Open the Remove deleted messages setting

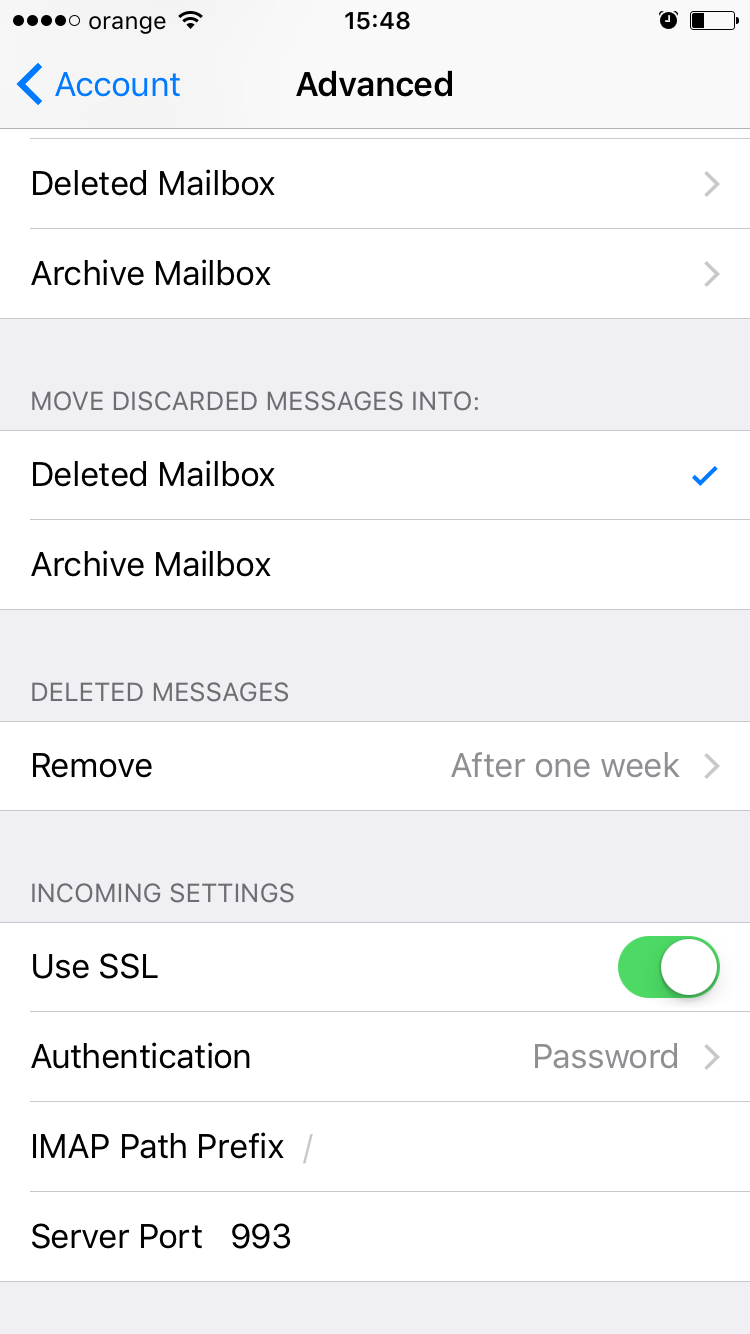point(375,766)
